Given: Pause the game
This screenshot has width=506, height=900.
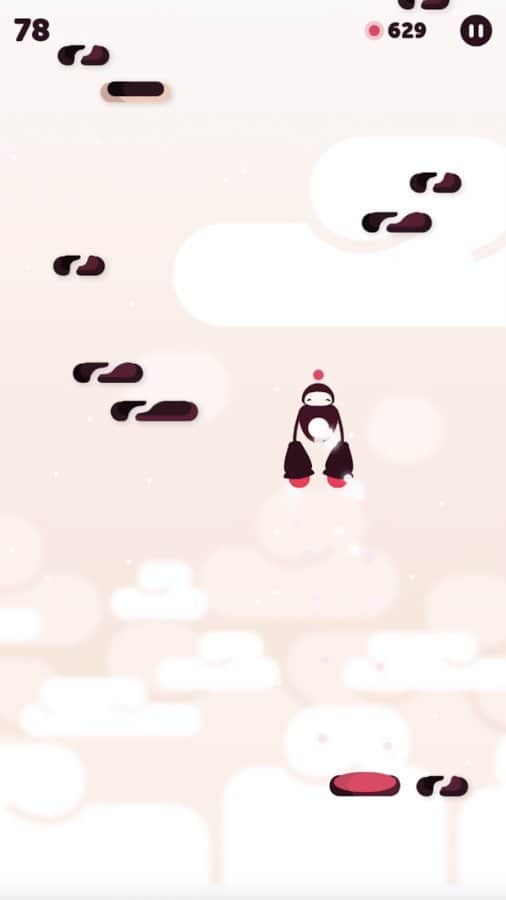Looking at the screenshot, I should coord(476,30).
